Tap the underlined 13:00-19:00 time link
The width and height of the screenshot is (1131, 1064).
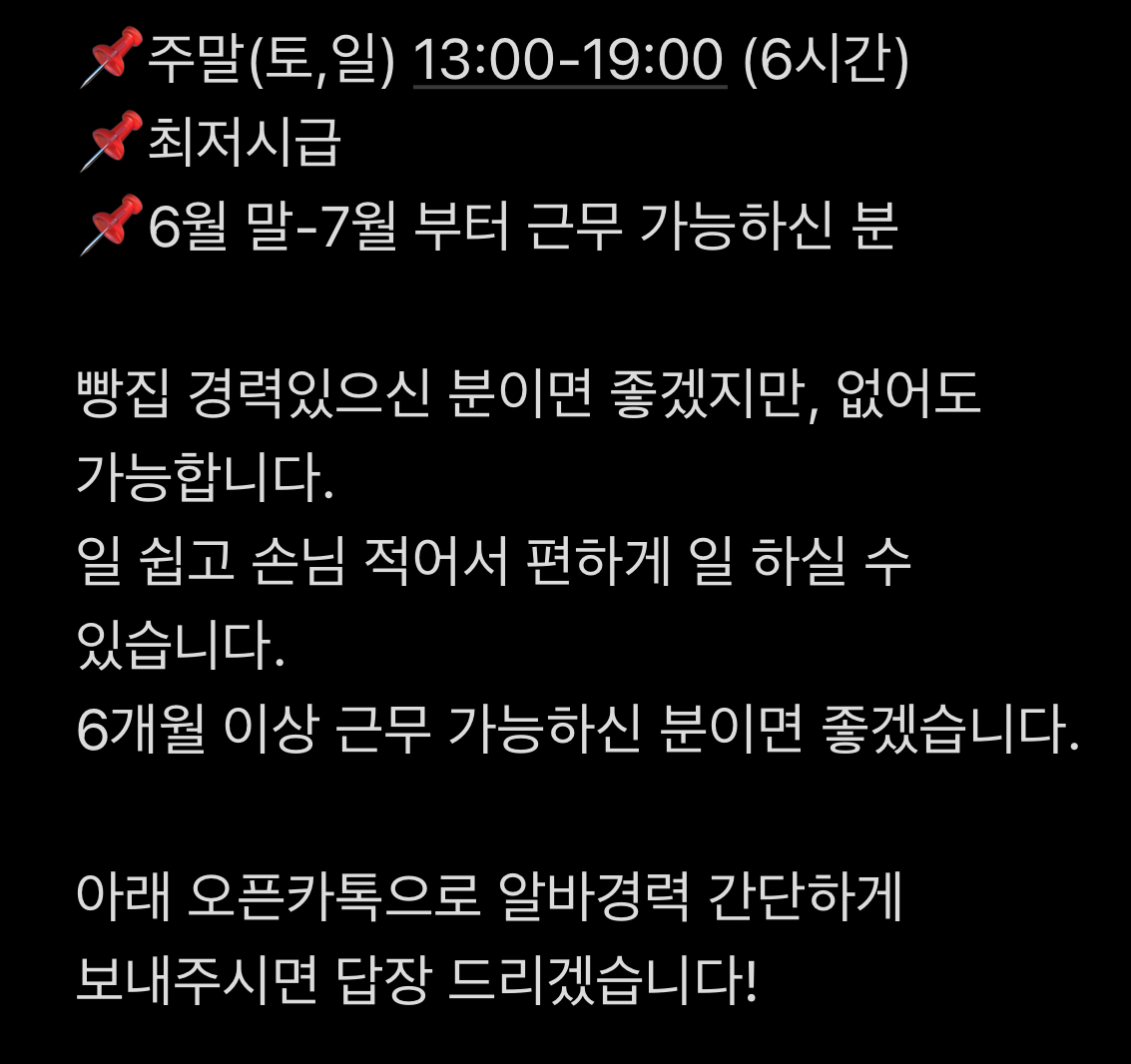(569, 60)
